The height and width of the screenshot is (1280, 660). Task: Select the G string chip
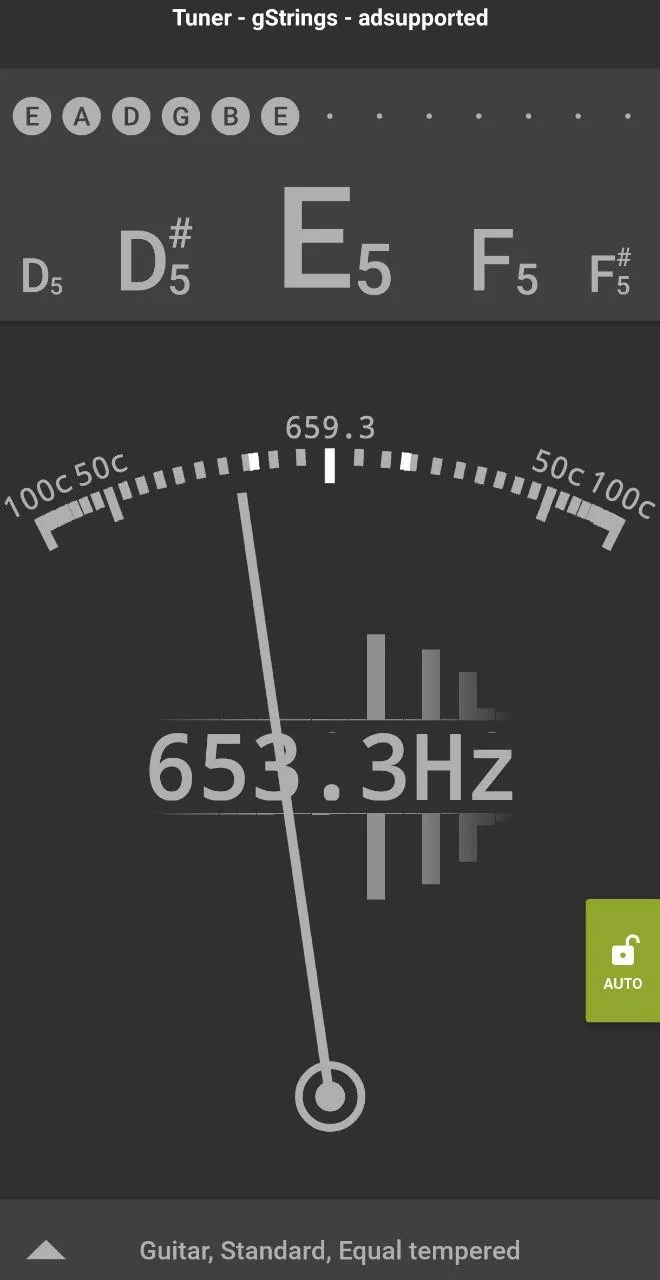tap(181, 117)
